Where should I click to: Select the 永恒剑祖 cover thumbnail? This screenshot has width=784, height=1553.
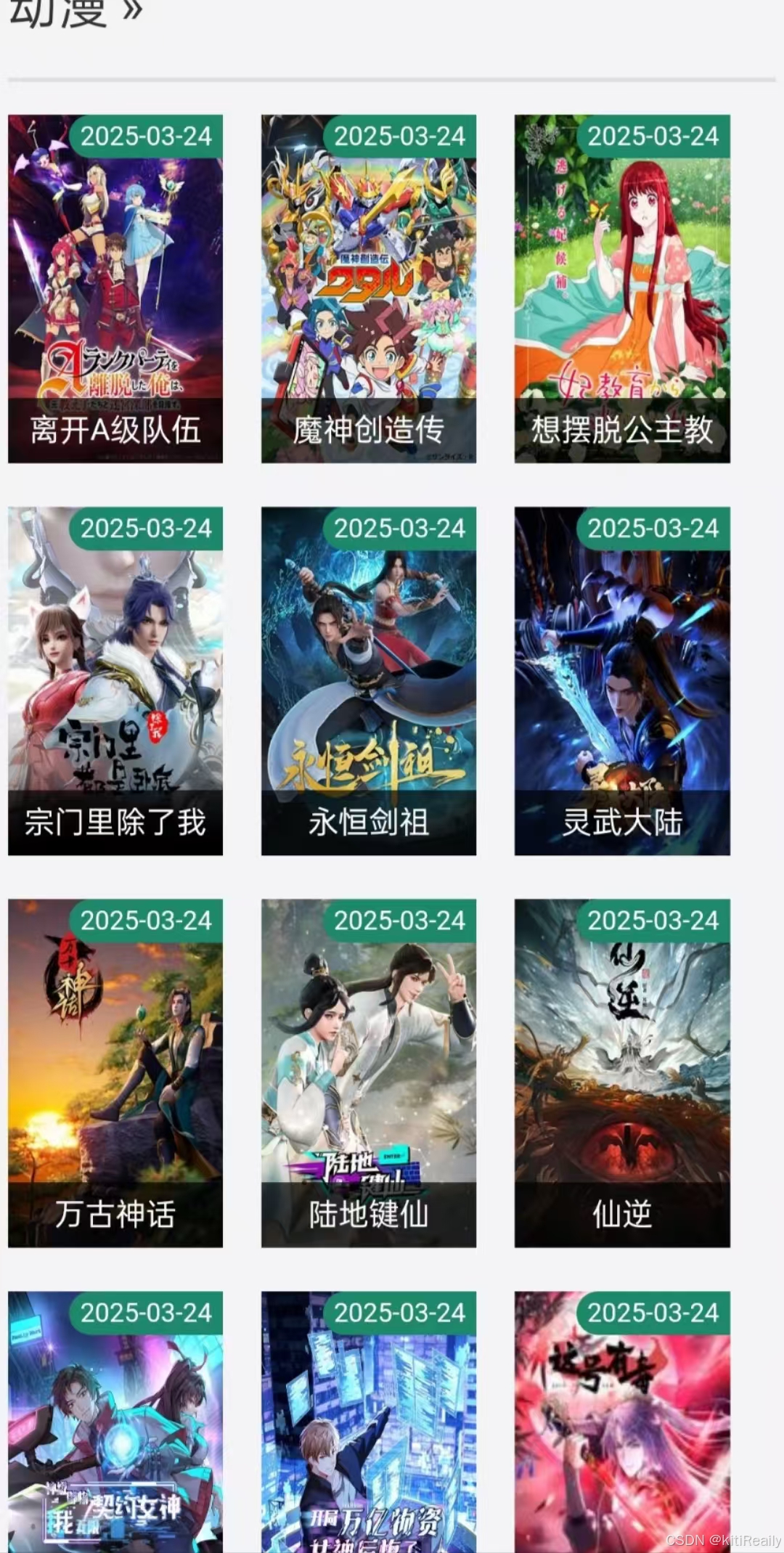click(x=367, y=668)
